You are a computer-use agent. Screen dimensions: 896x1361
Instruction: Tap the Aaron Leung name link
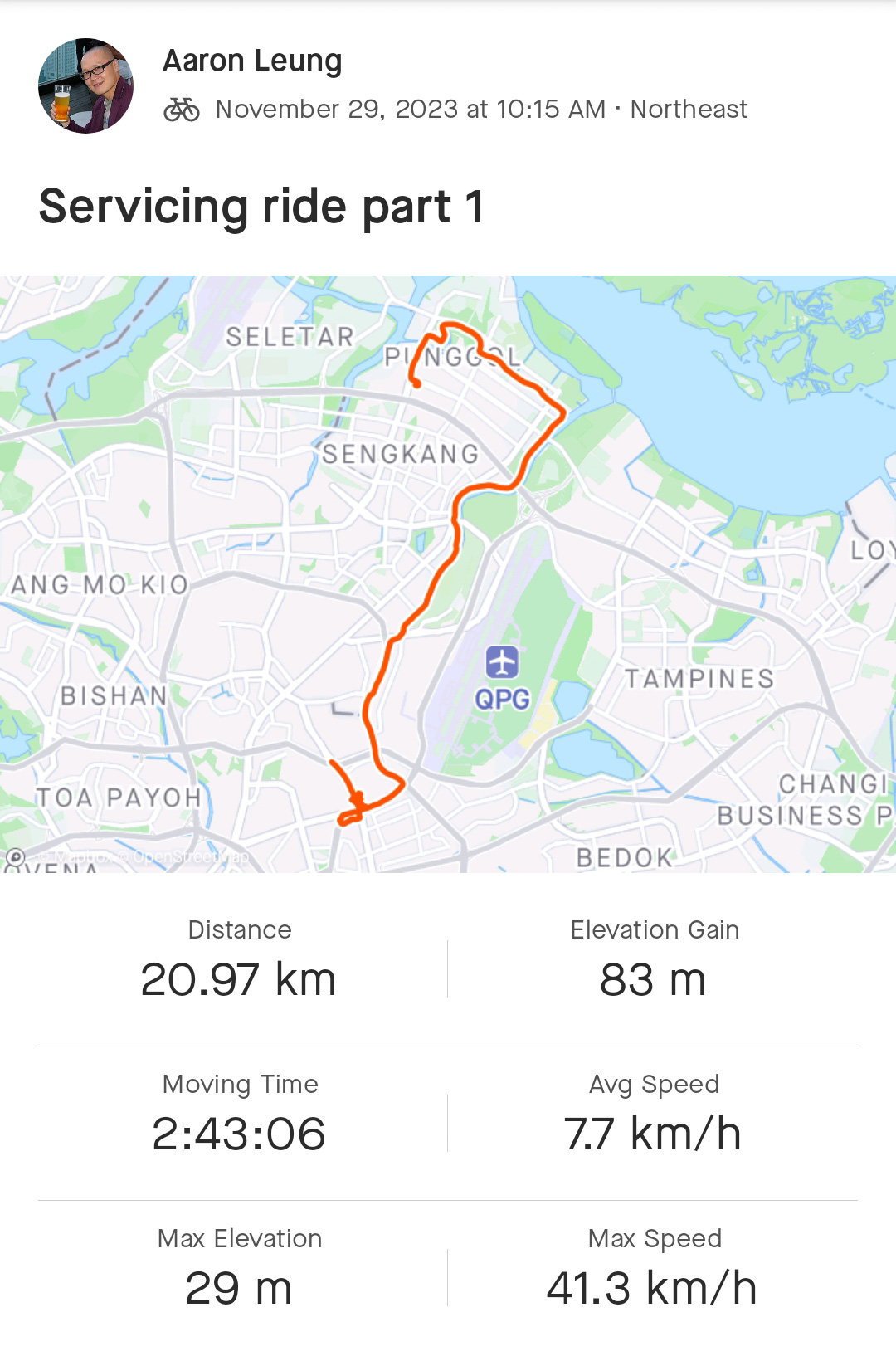pyautogui.click(x=252, y=61)
